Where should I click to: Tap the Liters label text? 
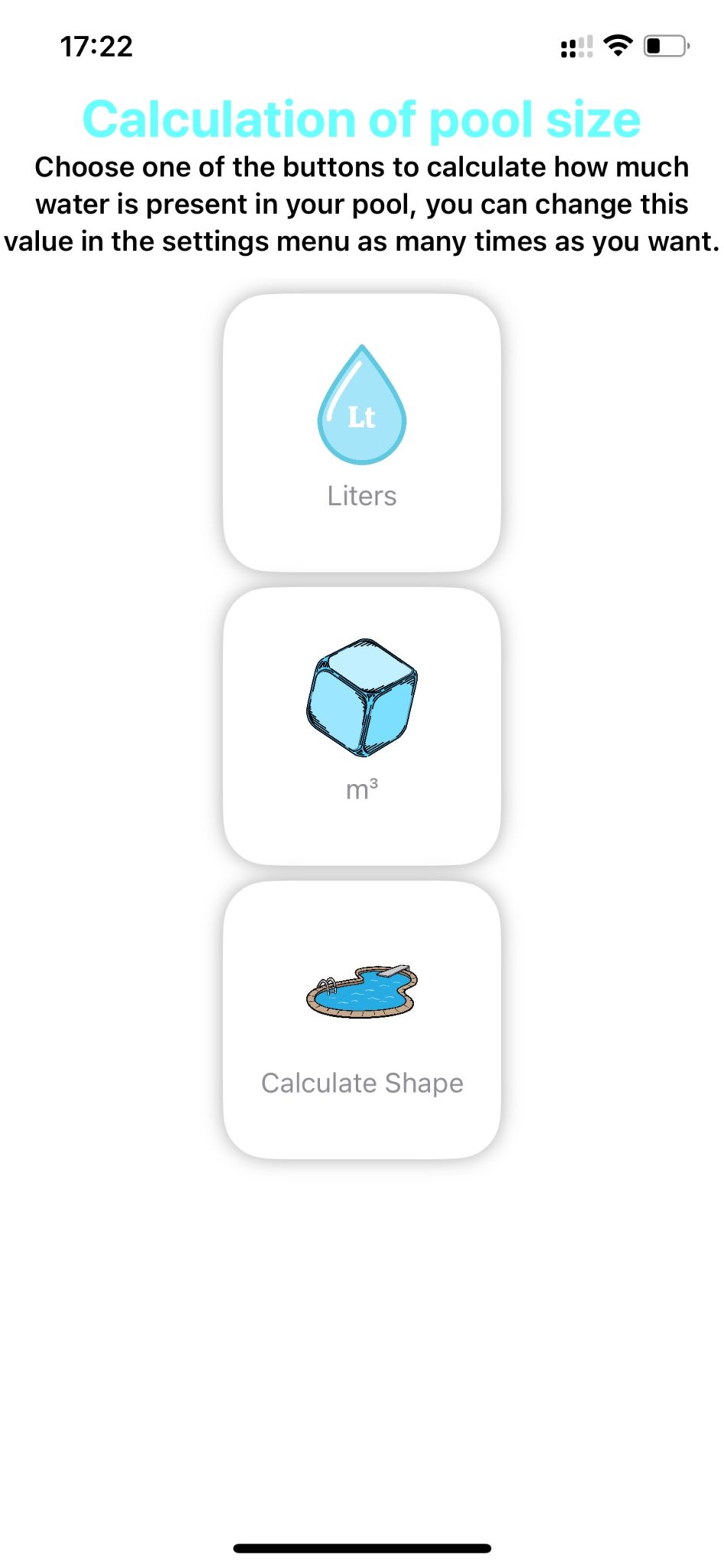point(361,496)
